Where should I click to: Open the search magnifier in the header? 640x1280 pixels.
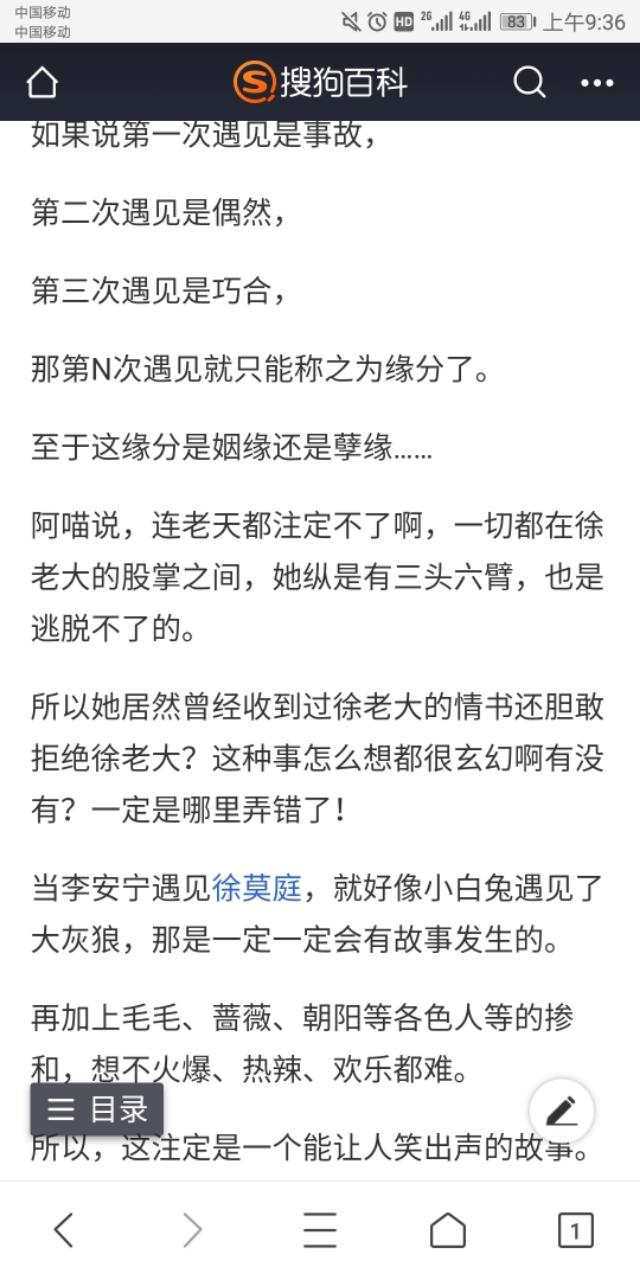point(529,82)
